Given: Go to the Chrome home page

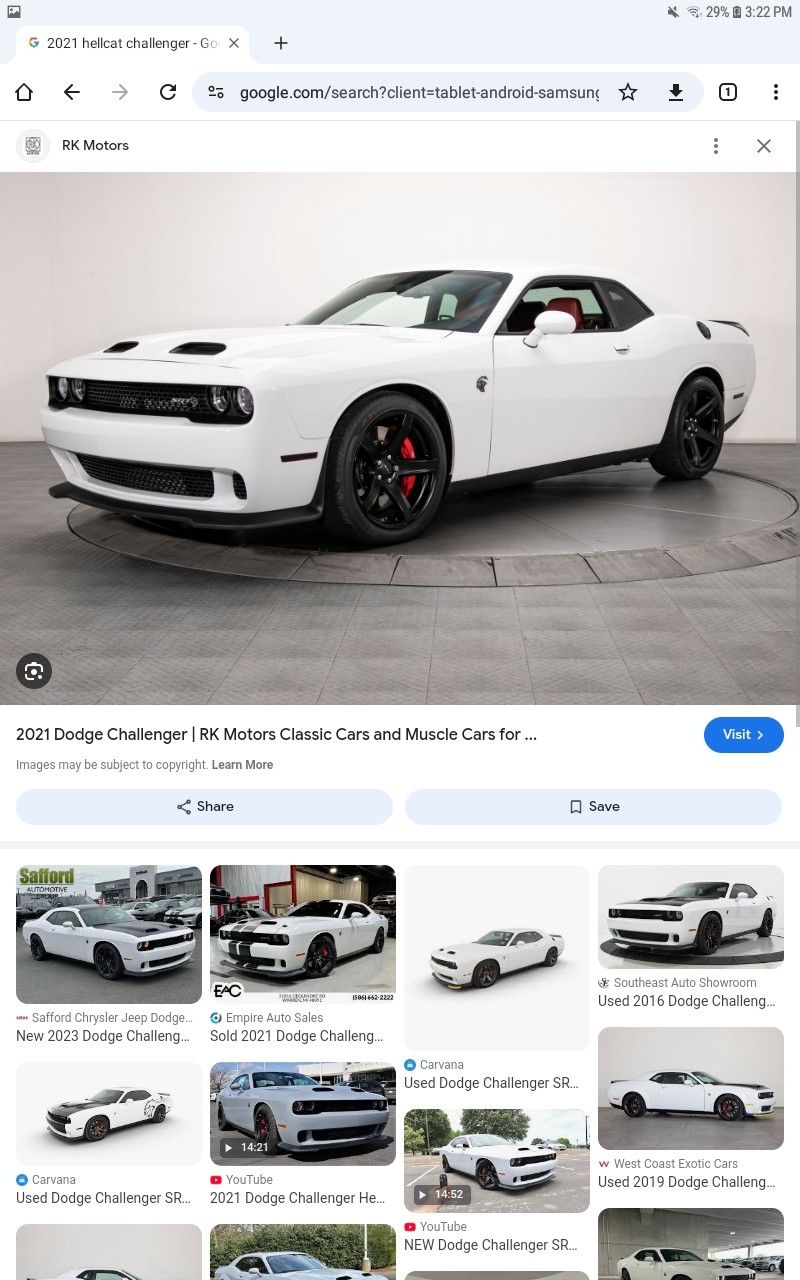Looking at the screenshot, I should click(x=24, y=92).
